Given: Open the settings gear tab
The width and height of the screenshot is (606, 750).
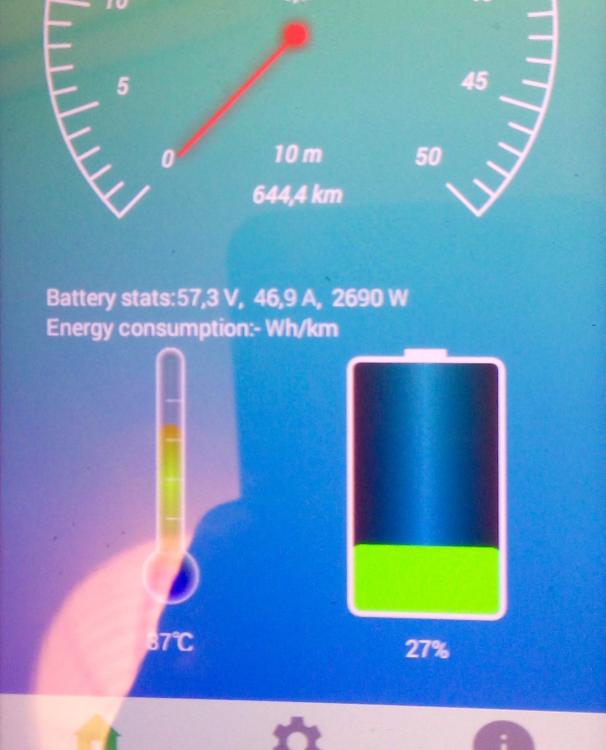Looking at the screenshot, I should (298, 737).
